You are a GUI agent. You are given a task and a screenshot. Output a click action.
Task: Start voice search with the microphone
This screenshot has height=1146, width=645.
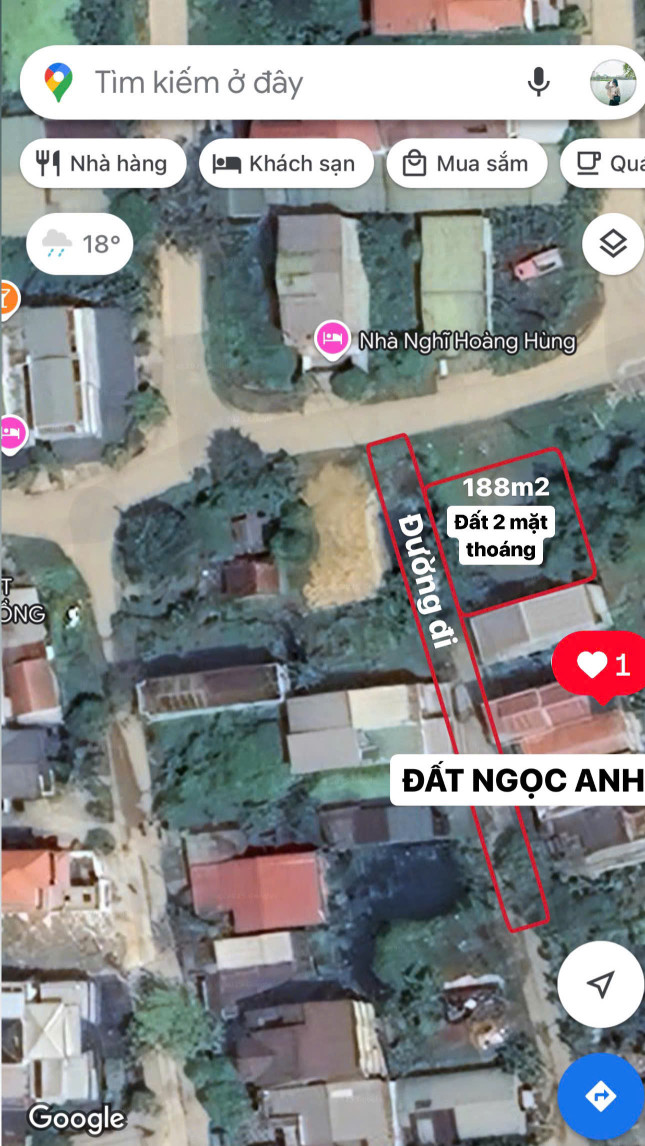tap(539, 82)
